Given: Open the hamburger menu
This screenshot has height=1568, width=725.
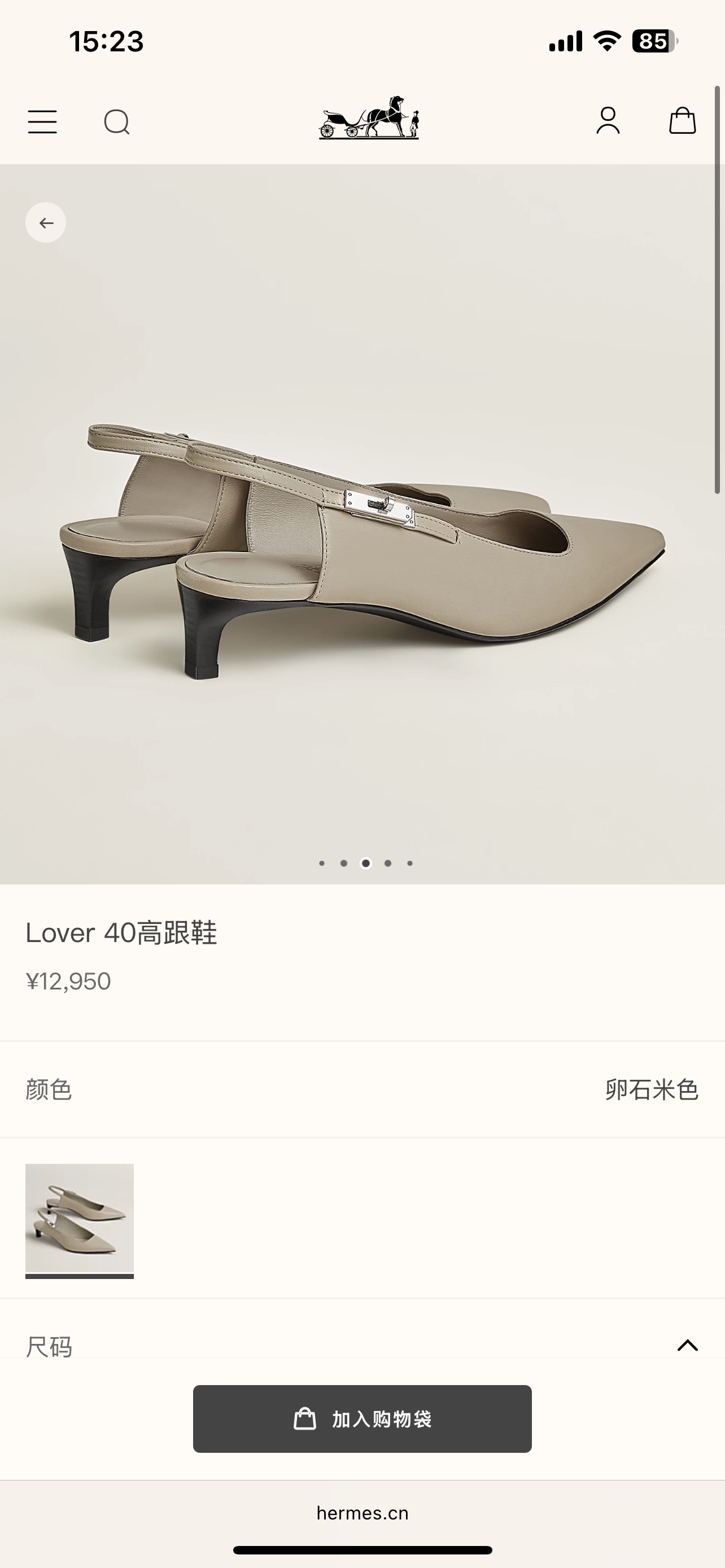Looking at the screenshot, I should 42,122.
